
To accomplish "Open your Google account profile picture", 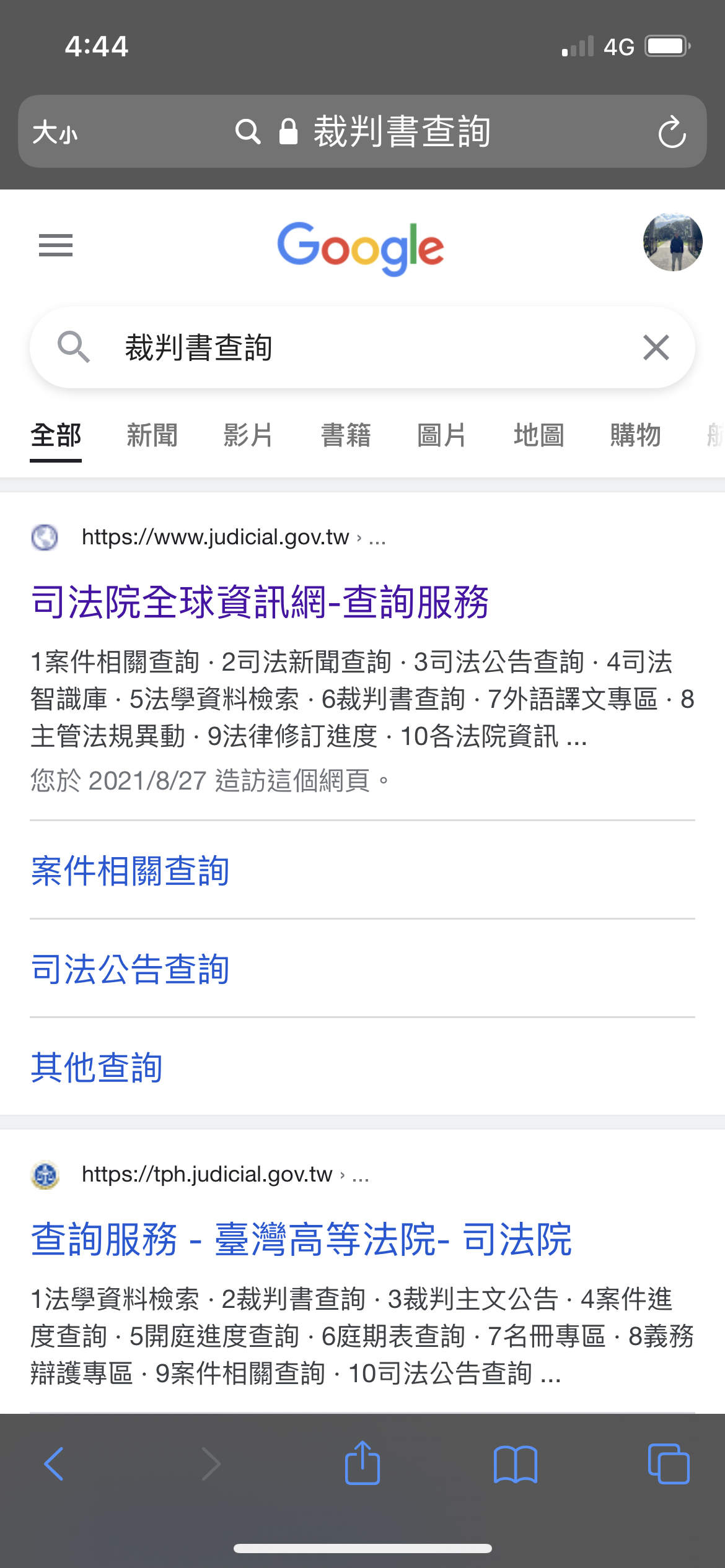I will click(x=672, y=246).
